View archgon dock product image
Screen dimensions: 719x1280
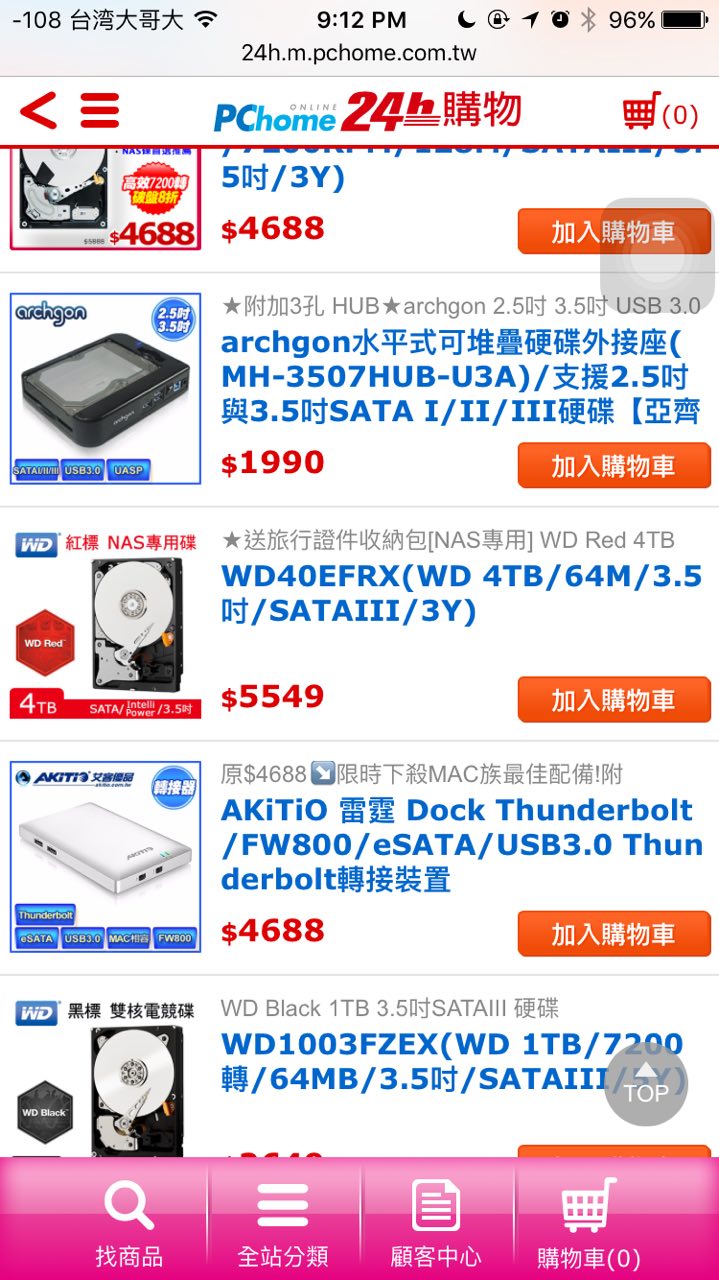coord(105,388)
